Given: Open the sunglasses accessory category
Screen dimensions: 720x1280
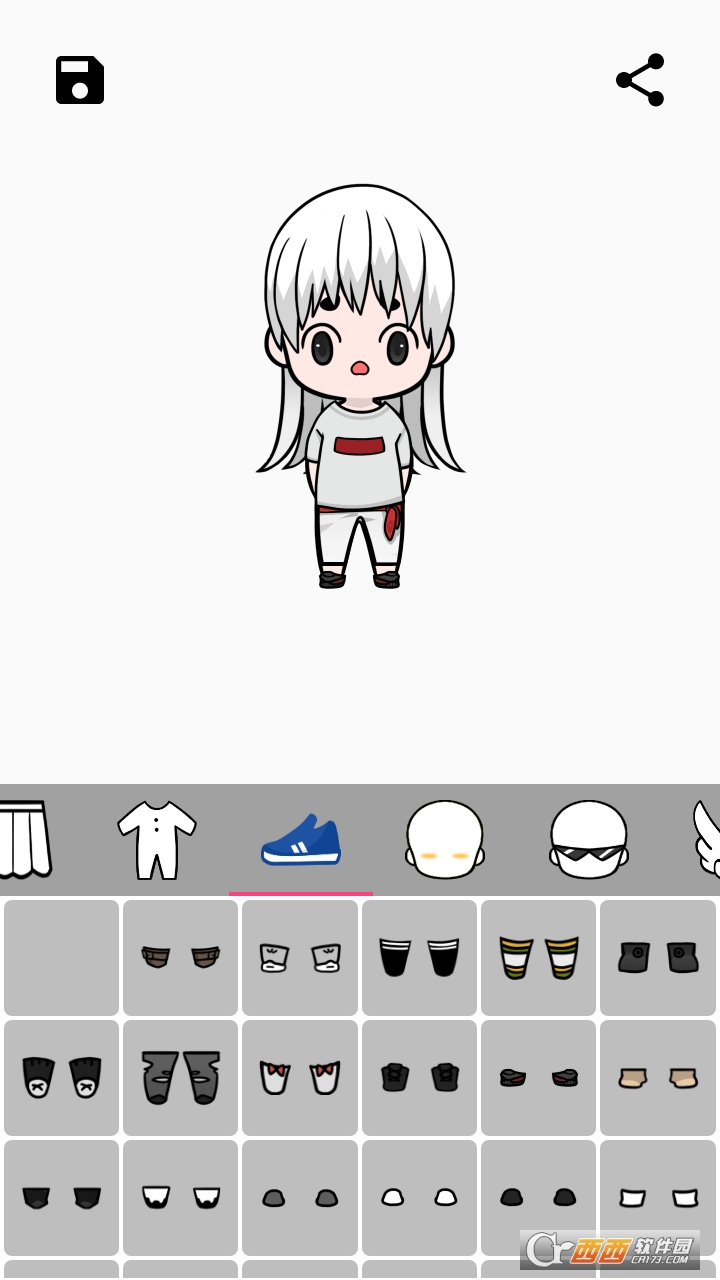Looking at the screenshot, I should [590, 840].
